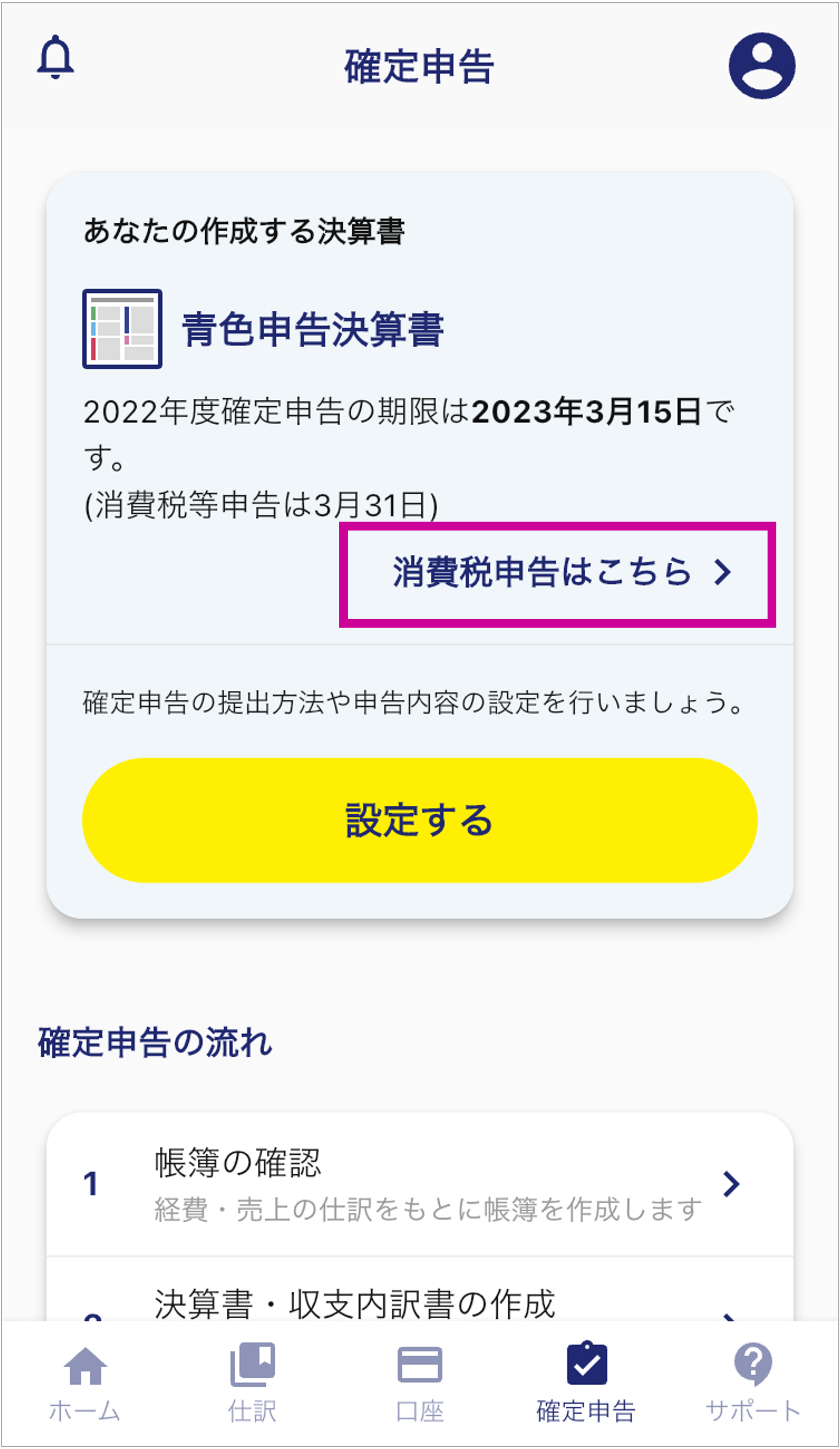This screenshot has width=840, height=1449.
Task: Switch to the ホーム tab
Action: coord(85,1380)
